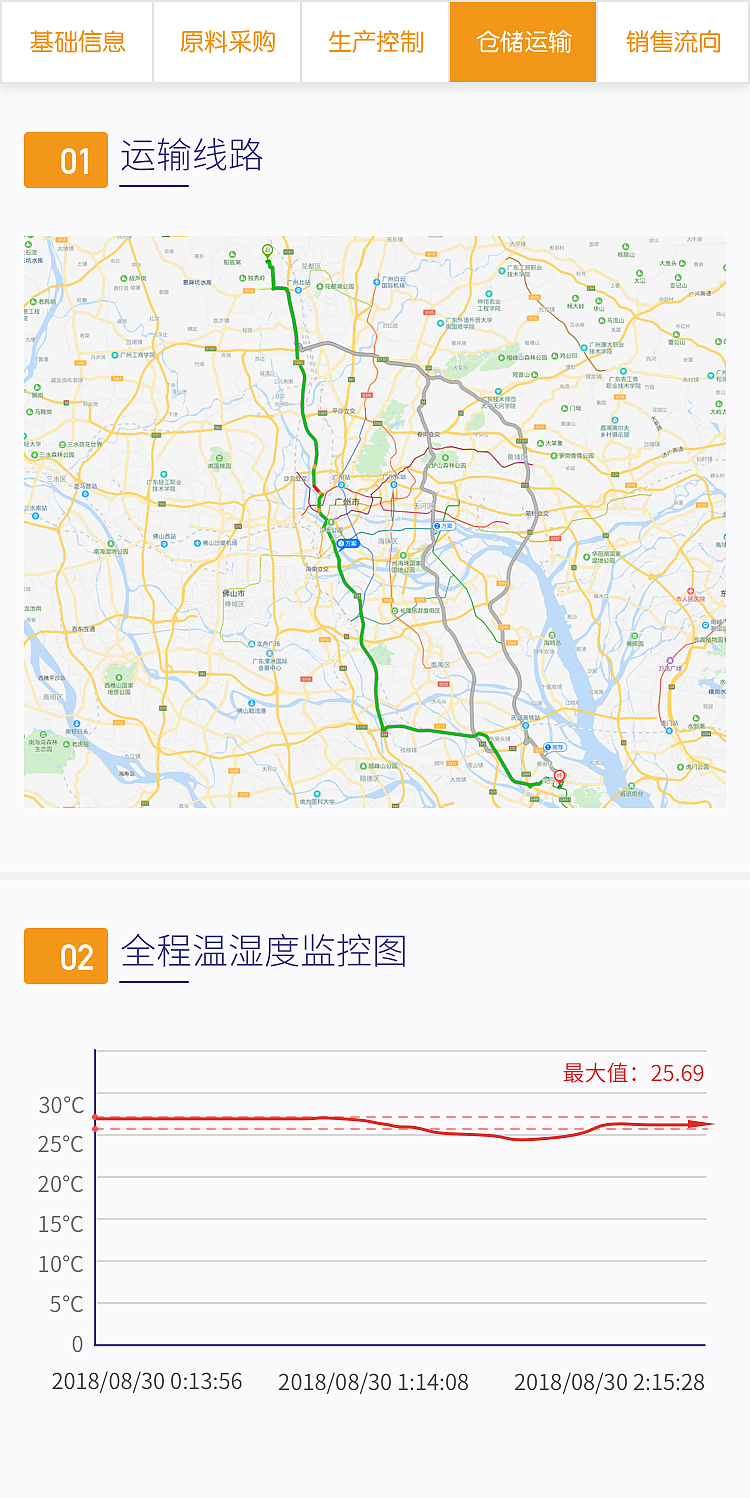The width and height of the screenshot is (750, 1498).
Task: Open the 原料采购 tab
Action: coord(226,42)
